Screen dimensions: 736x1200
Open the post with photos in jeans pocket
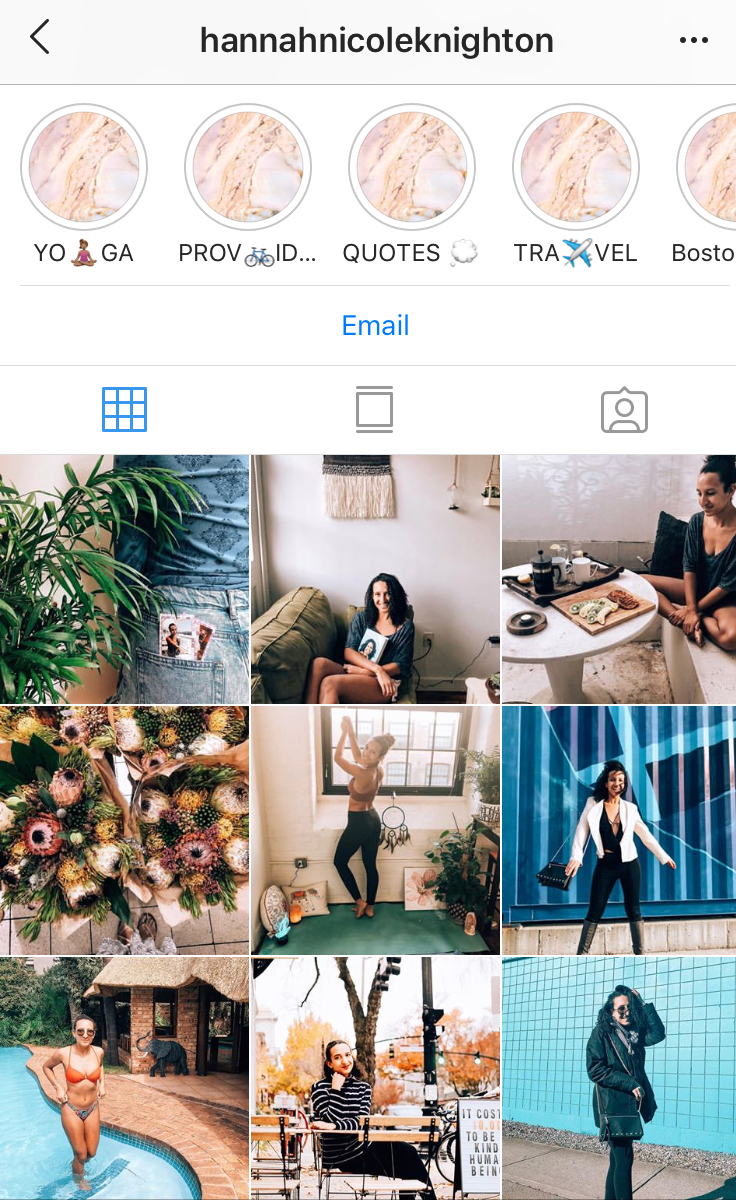point(124,579)
